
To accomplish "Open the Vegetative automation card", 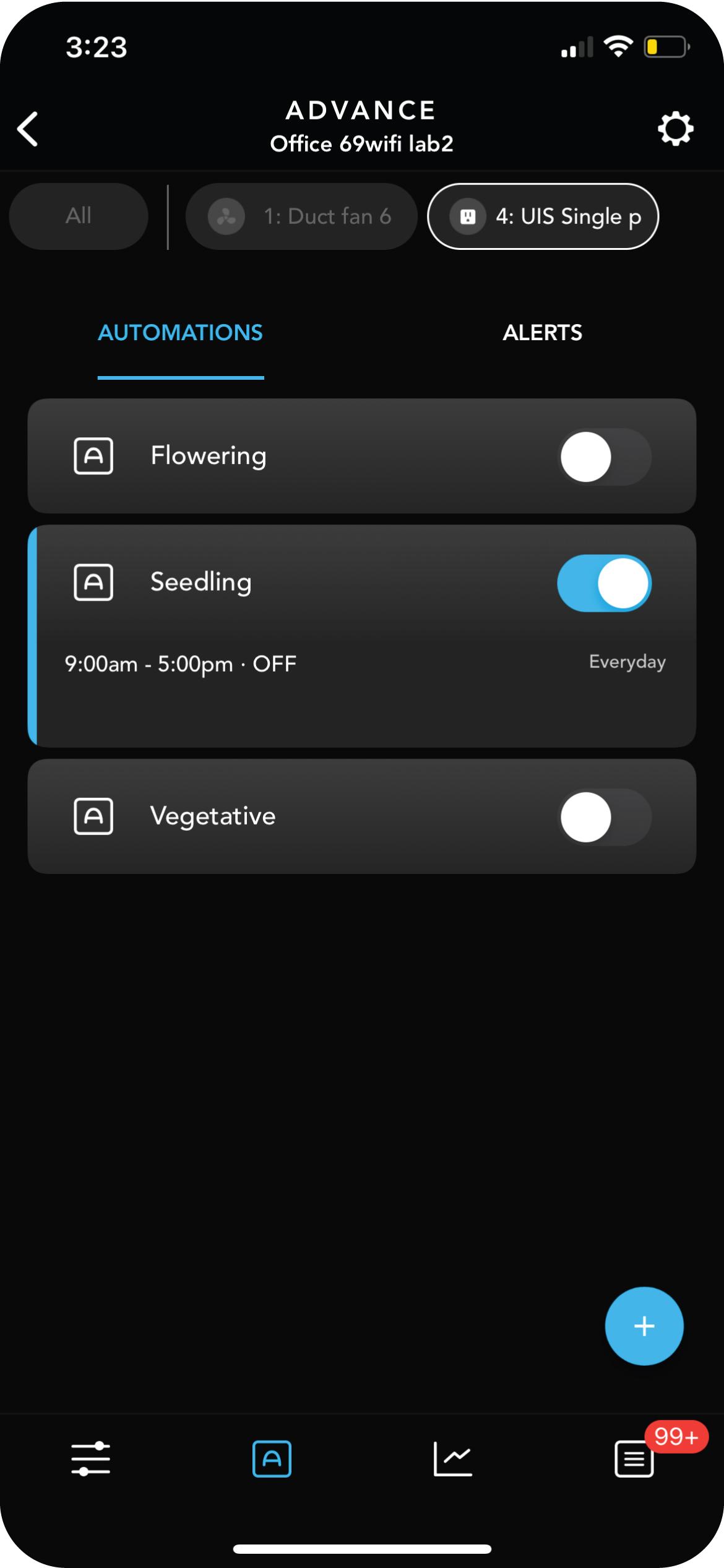I will pos(362,816).
